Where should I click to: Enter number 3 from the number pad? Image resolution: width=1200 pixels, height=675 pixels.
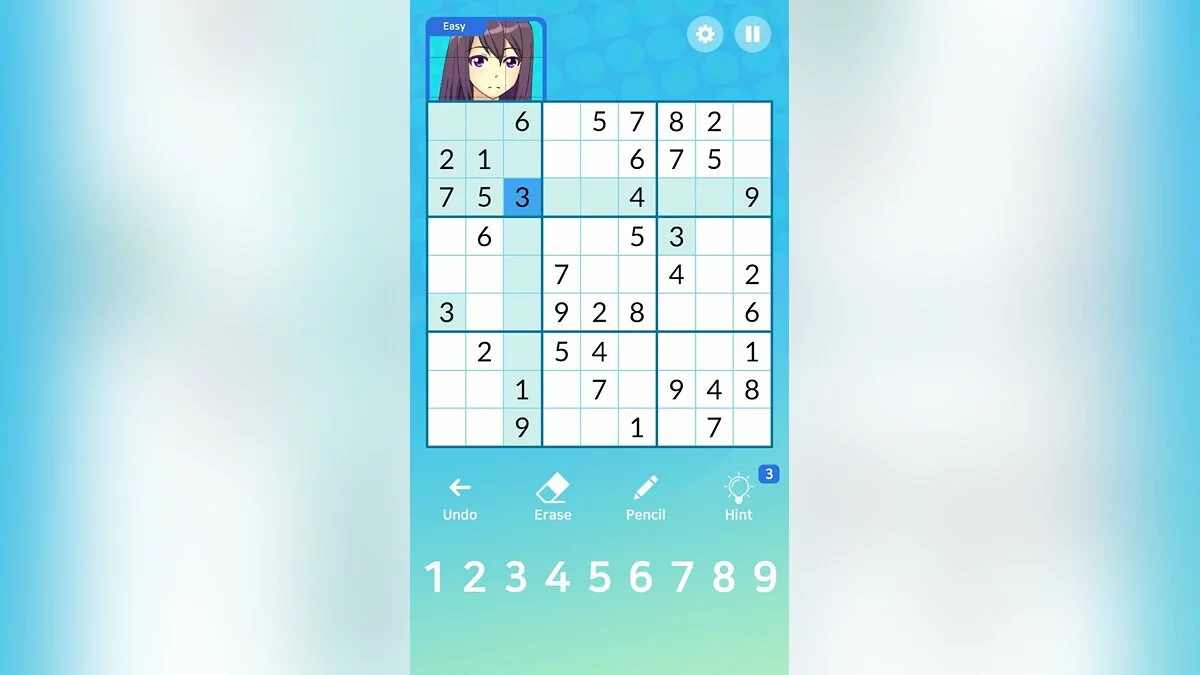click(515, 577)
